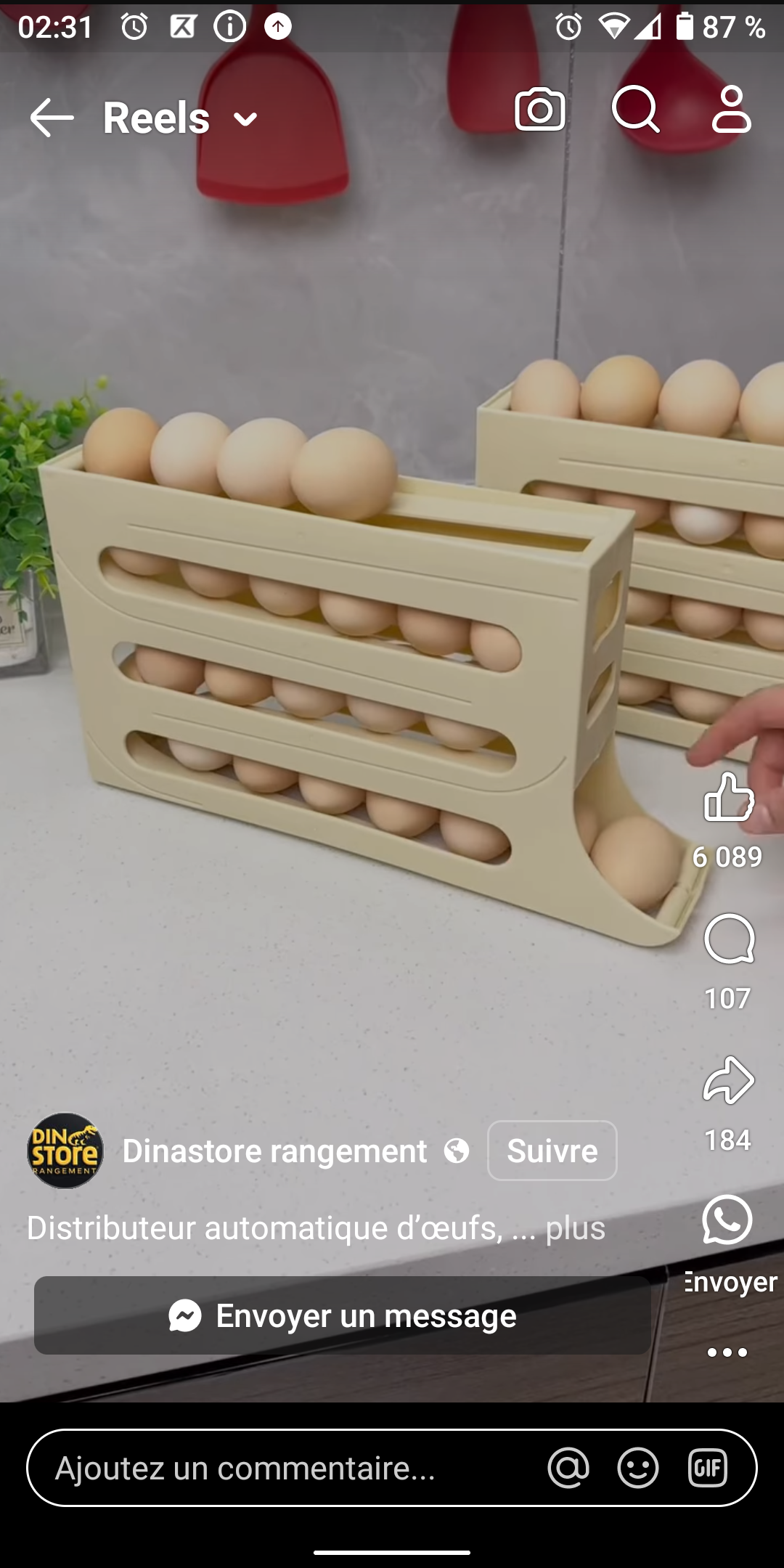Open the camera to create a reel
The height and width of the screenshot is (1568, 784).
pyautogui.click(x=540, y=110)
